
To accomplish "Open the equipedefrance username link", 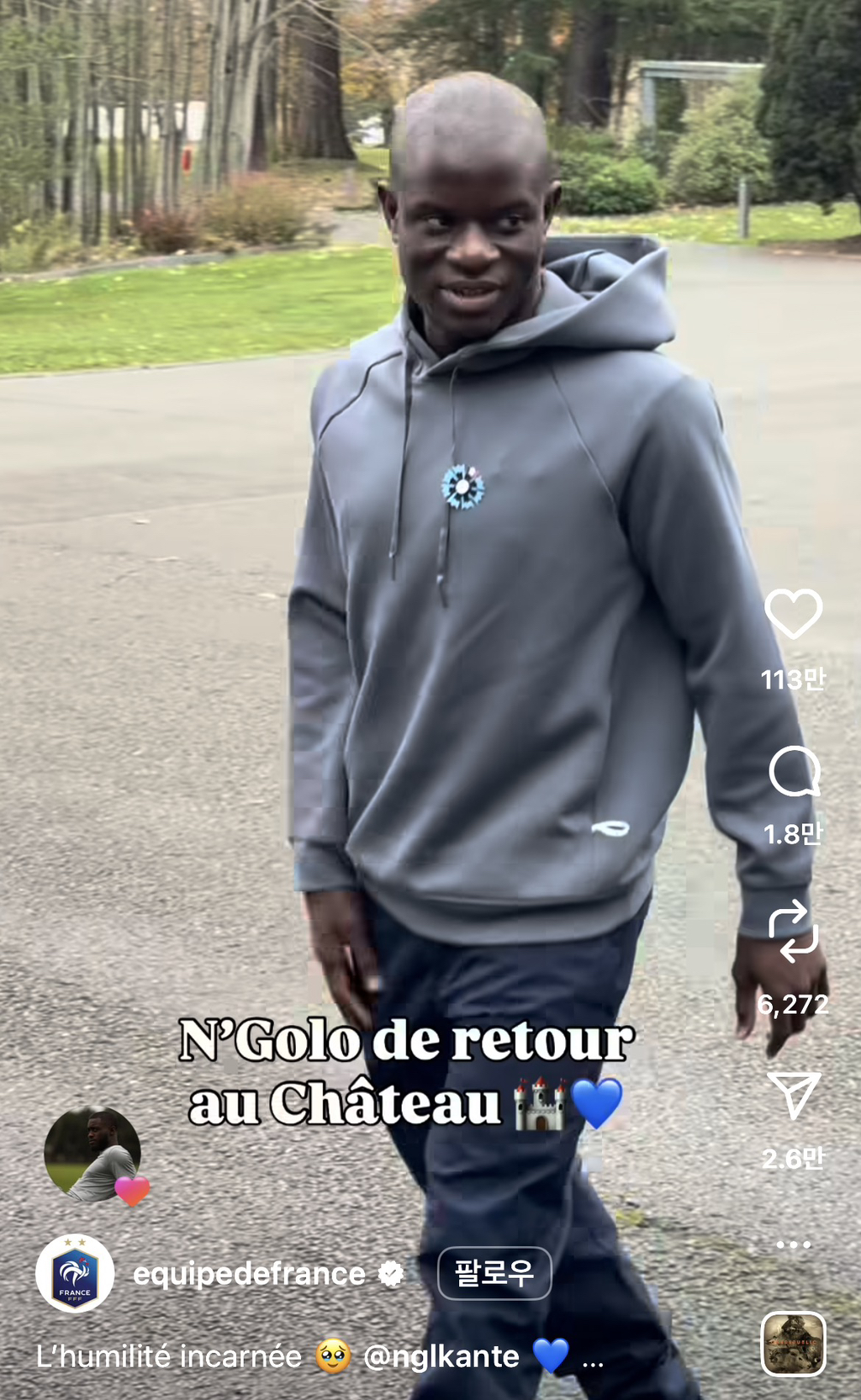I will (249, 1274).
